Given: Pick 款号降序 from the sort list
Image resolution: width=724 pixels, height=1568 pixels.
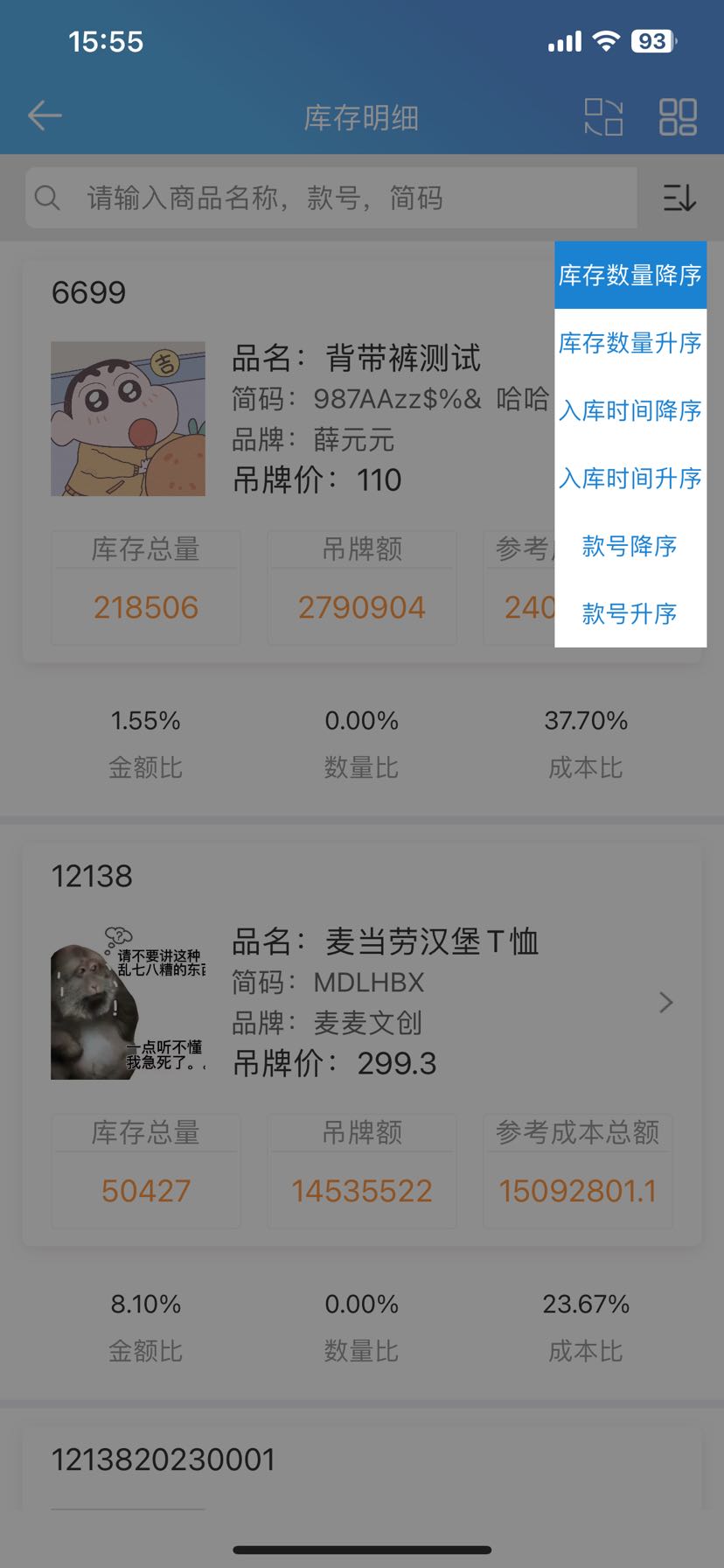Looking at the screenshot, I should [x=630, y=546].
